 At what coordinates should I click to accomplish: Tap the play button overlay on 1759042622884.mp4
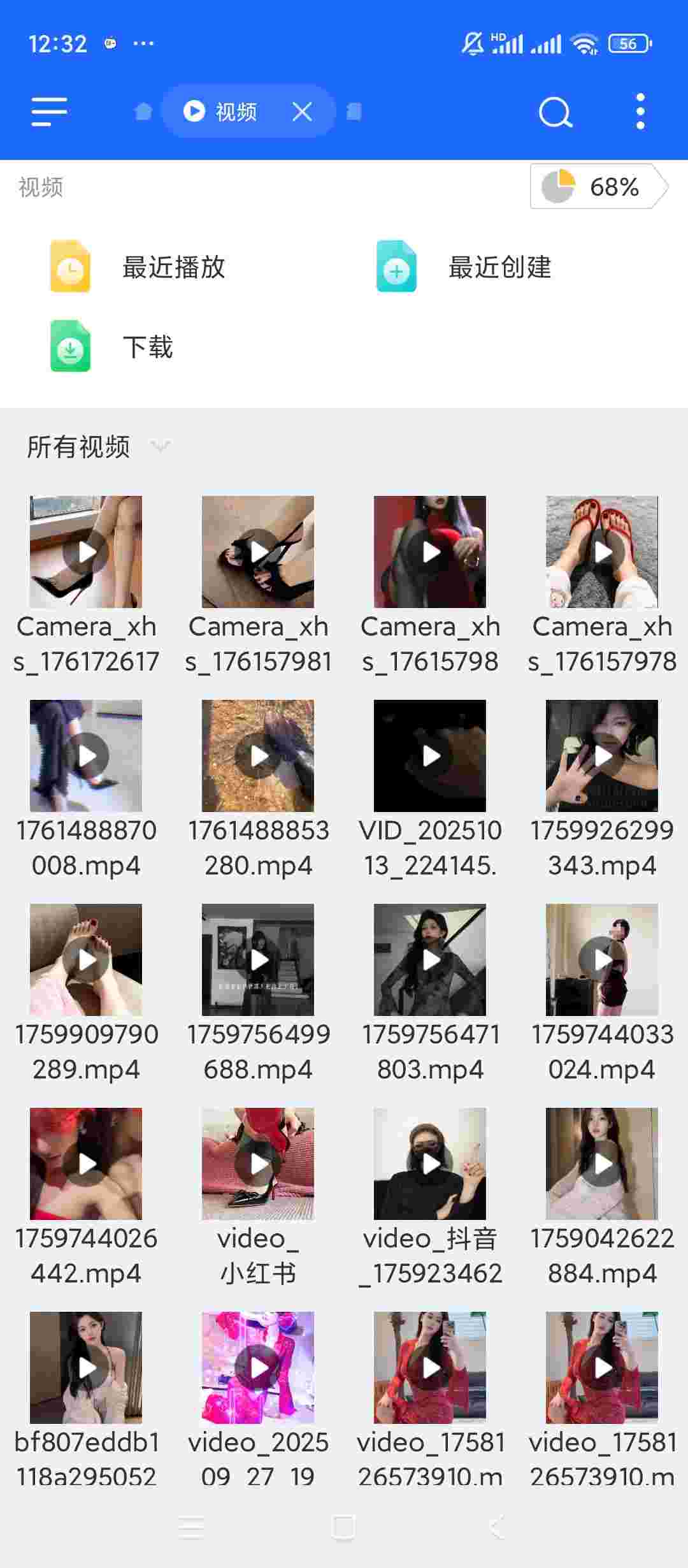(x=602, y=1164)
